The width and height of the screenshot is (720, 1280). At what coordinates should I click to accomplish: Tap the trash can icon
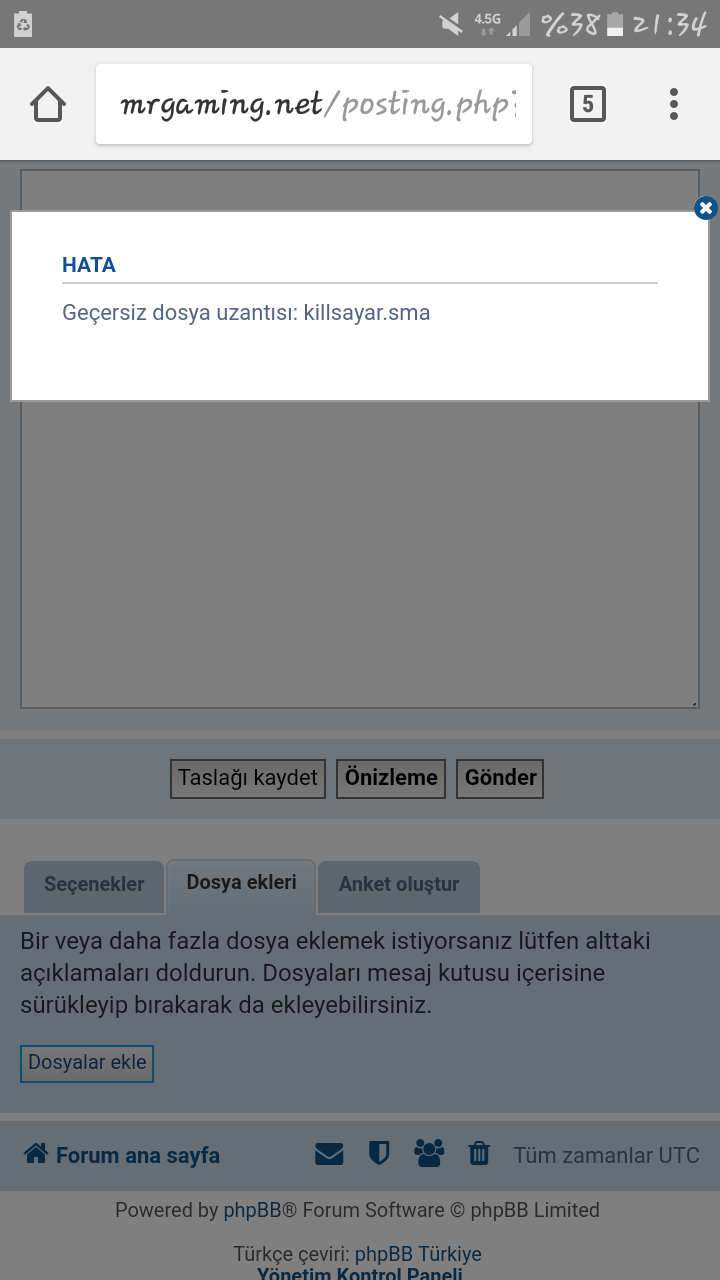480,1154
